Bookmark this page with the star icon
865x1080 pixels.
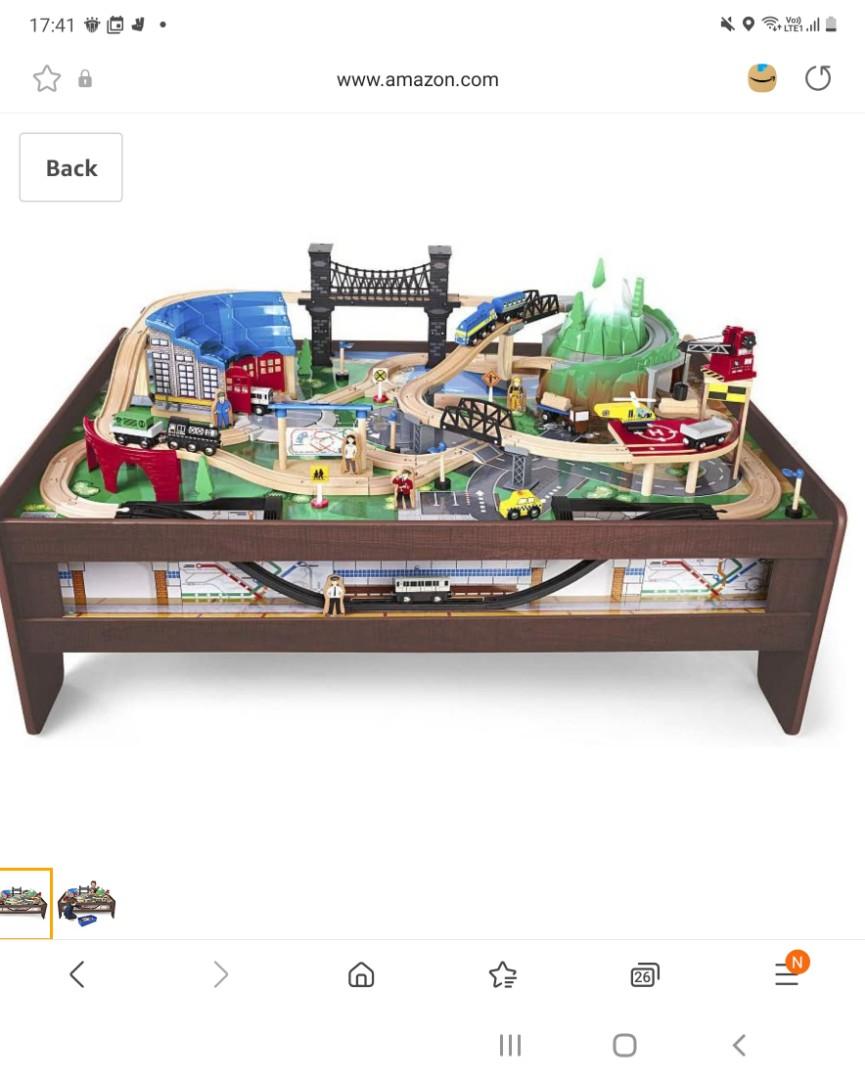tap(46, 80)
